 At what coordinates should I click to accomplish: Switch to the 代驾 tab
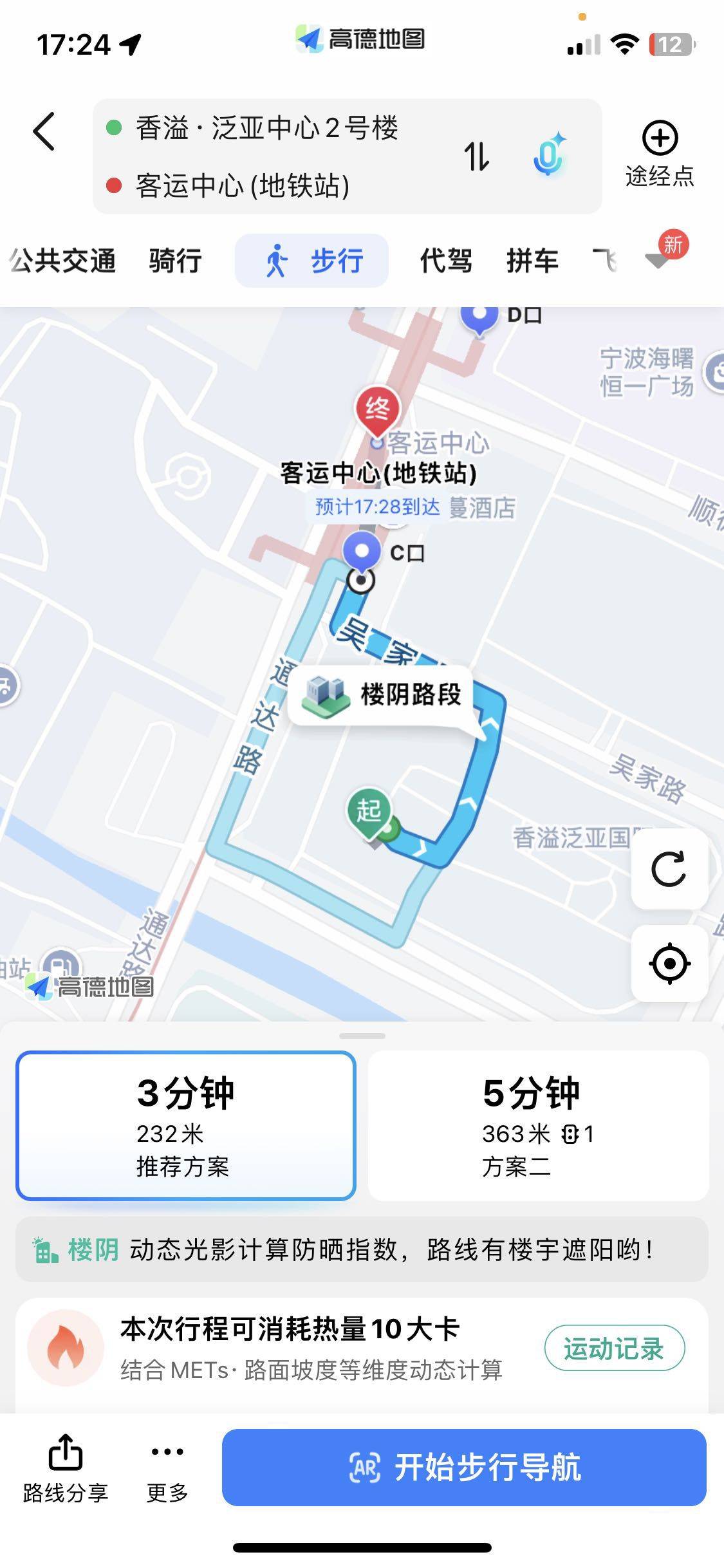[x=446, y=261]
